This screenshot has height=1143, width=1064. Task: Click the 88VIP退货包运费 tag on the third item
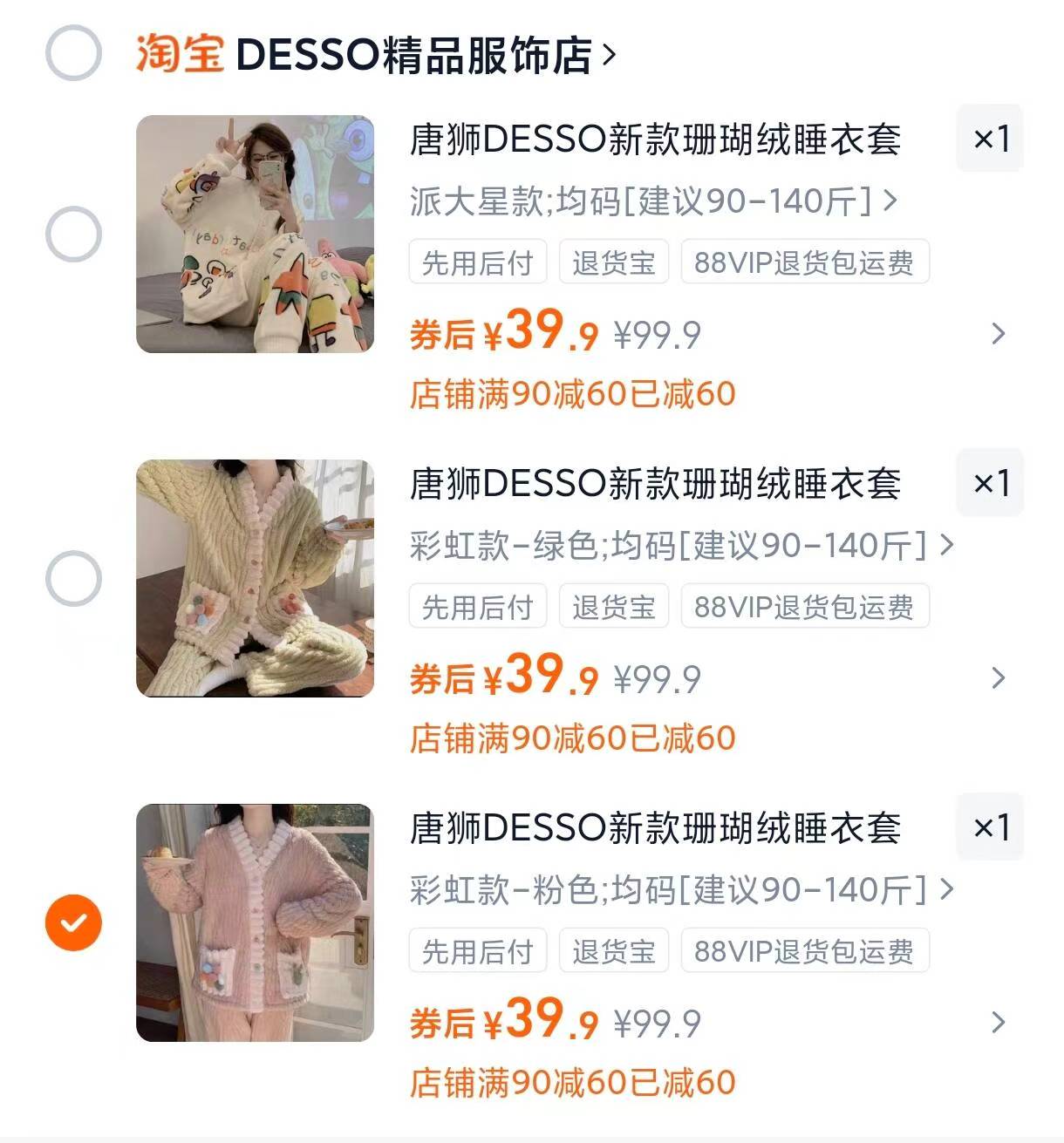pos(805,950)
